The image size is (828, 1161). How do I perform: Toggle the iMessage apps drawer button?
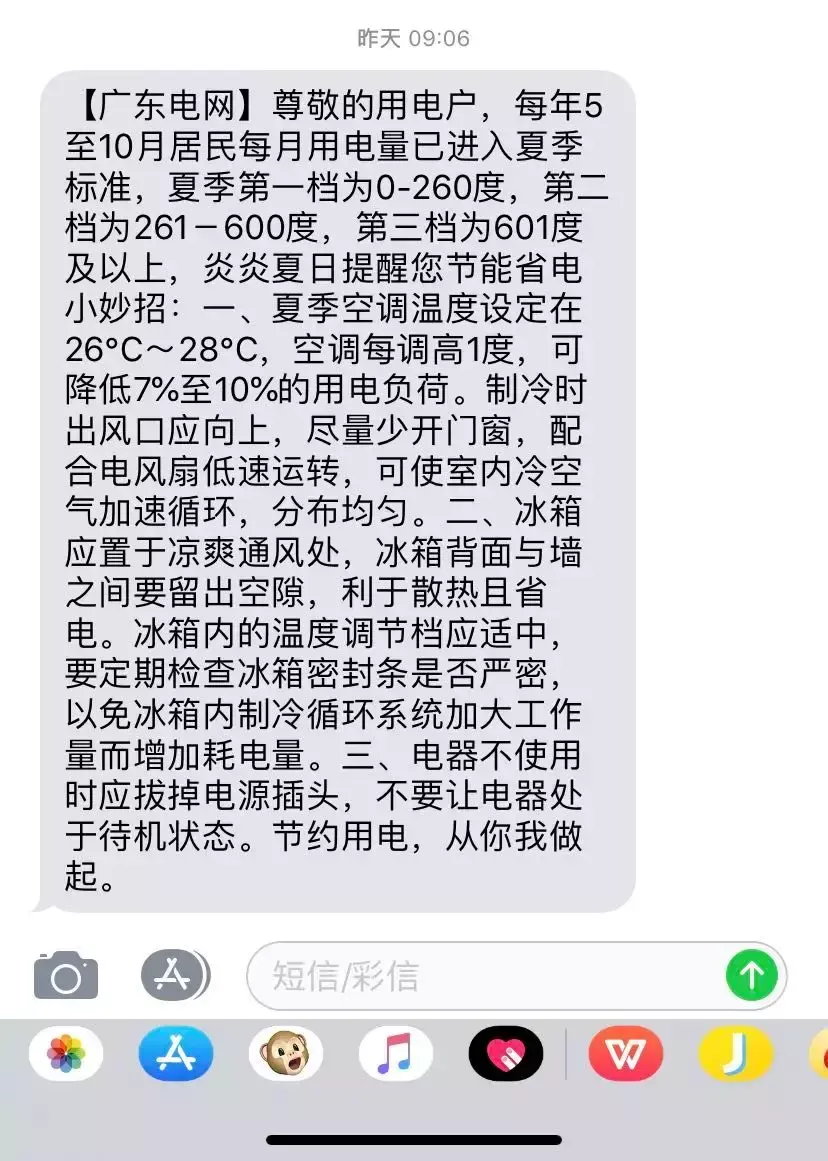(175, 974)
